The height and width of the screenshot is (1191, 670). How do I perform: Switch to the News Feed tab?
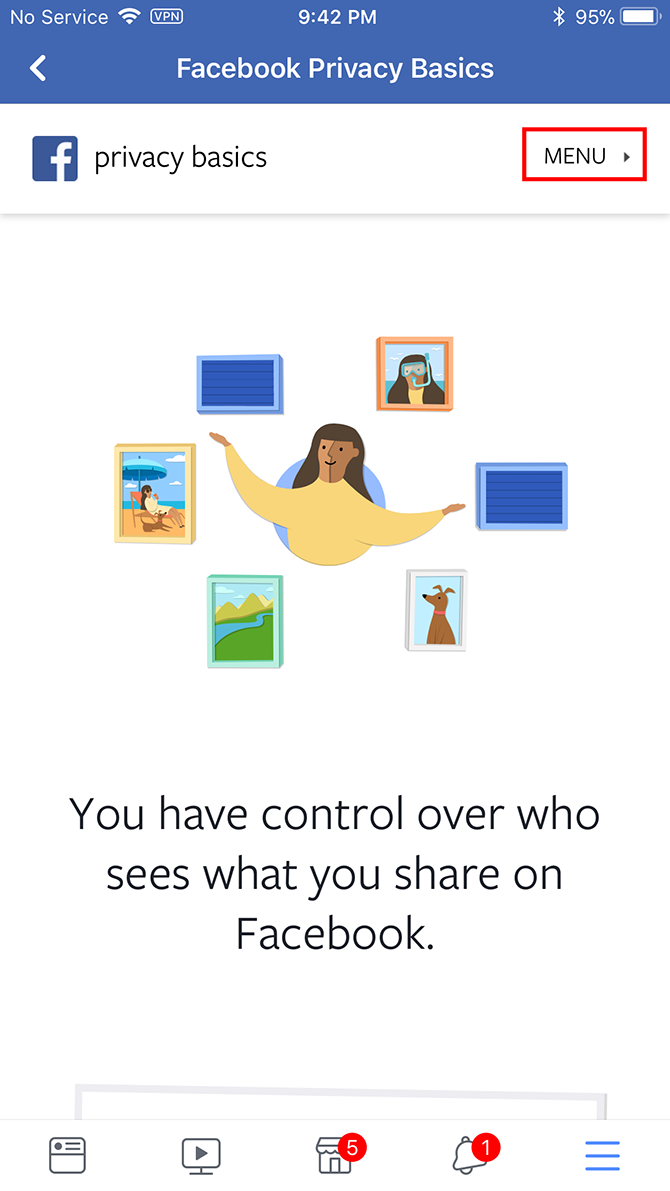pyautogui.click(x=68, y=1155)
